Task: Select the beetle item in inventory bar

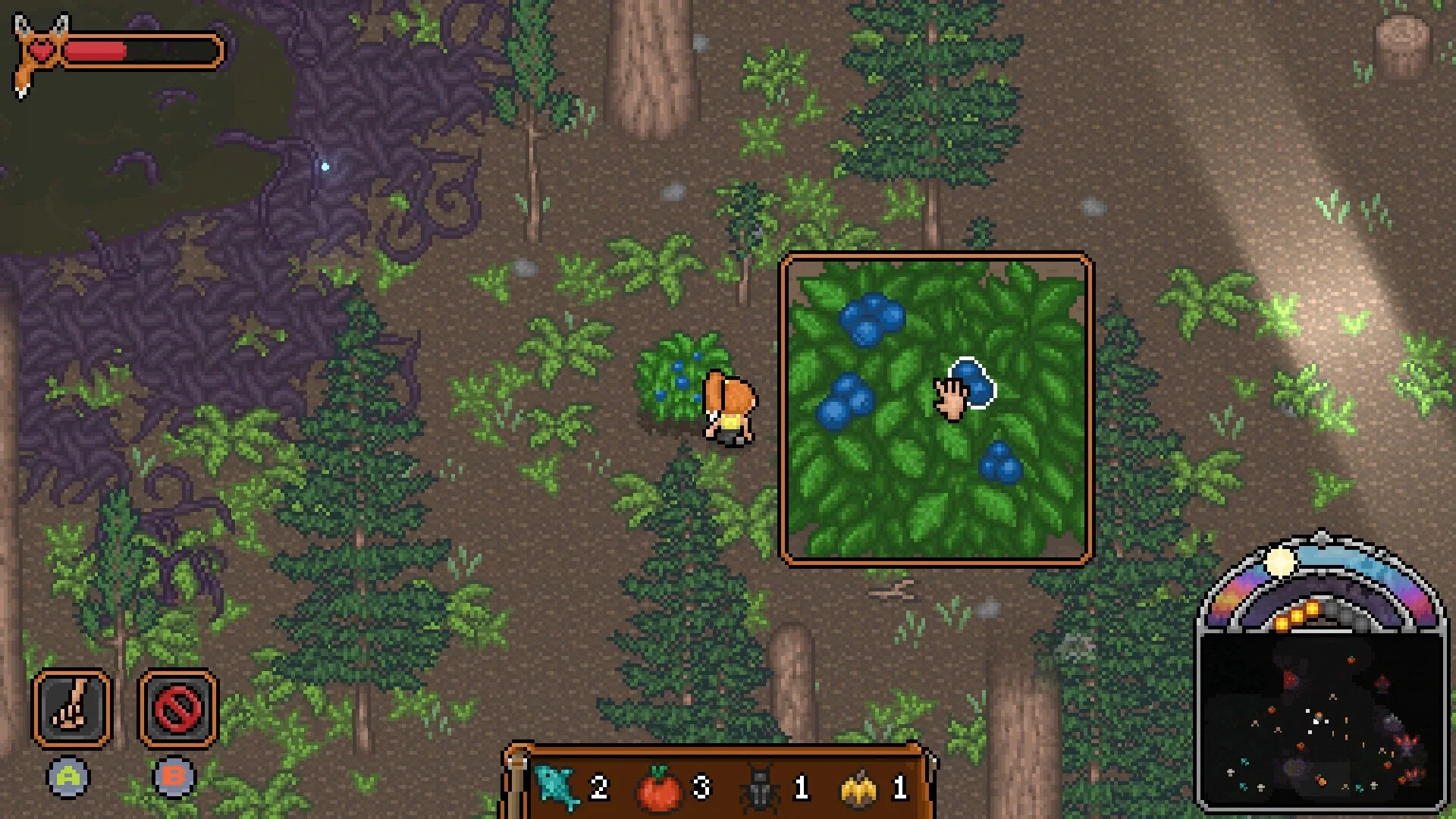Action: point(760,787)
